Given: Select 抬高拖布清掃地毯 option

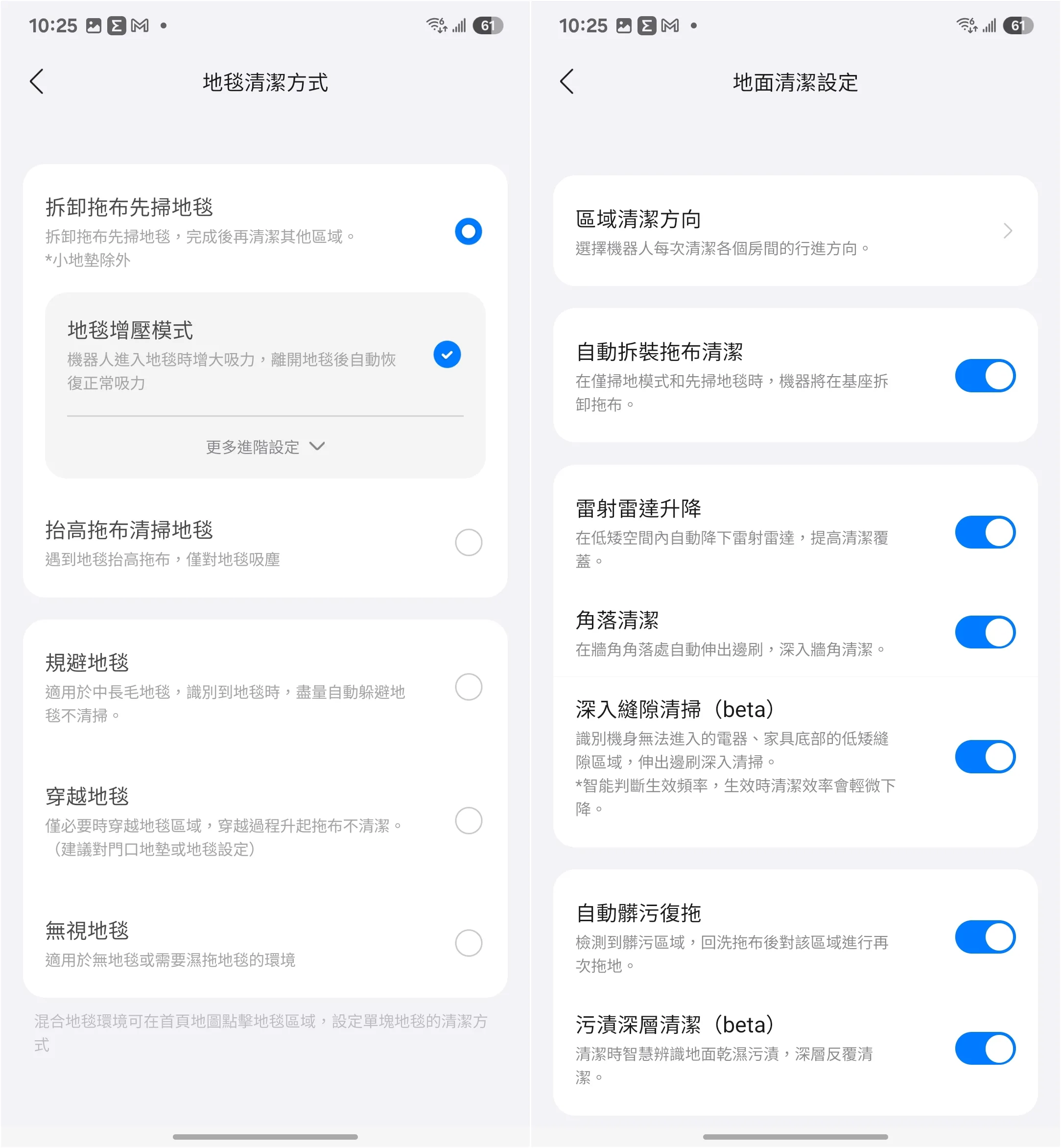Looking at the screenshot, I should pyautogui.click(x=468, y=542).
